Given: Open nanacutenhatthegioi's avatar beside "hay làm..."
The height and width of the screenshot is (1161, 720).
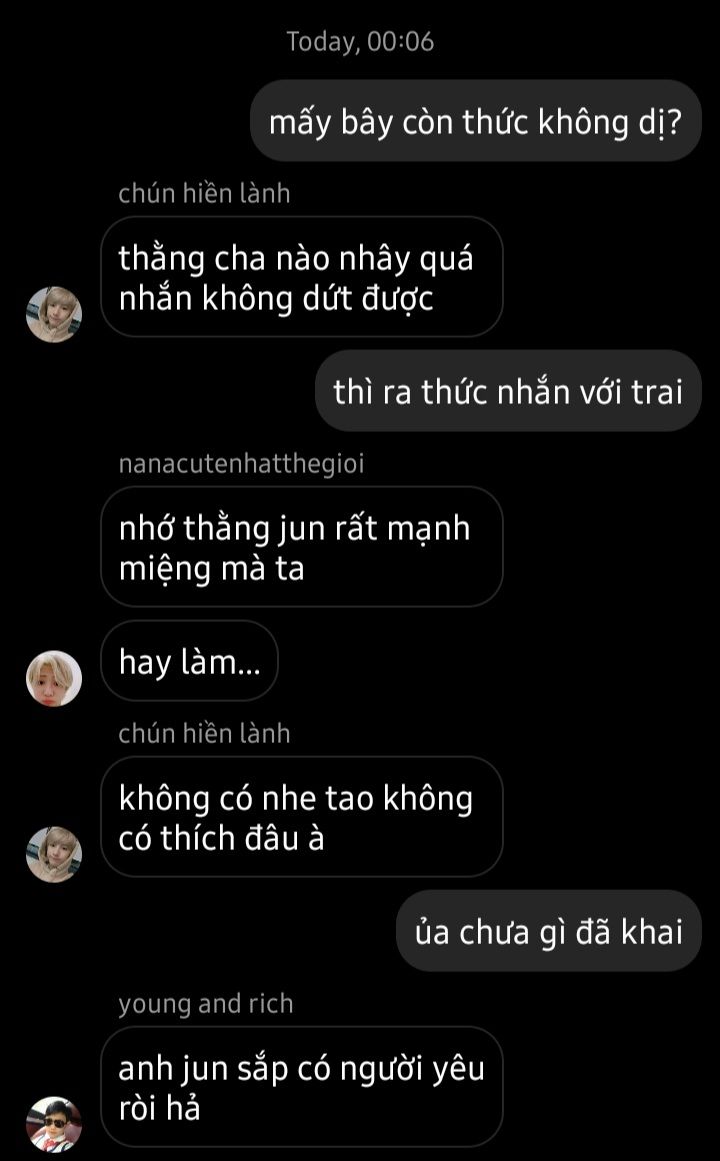Looking at the screenshot, I should (53, 678).
